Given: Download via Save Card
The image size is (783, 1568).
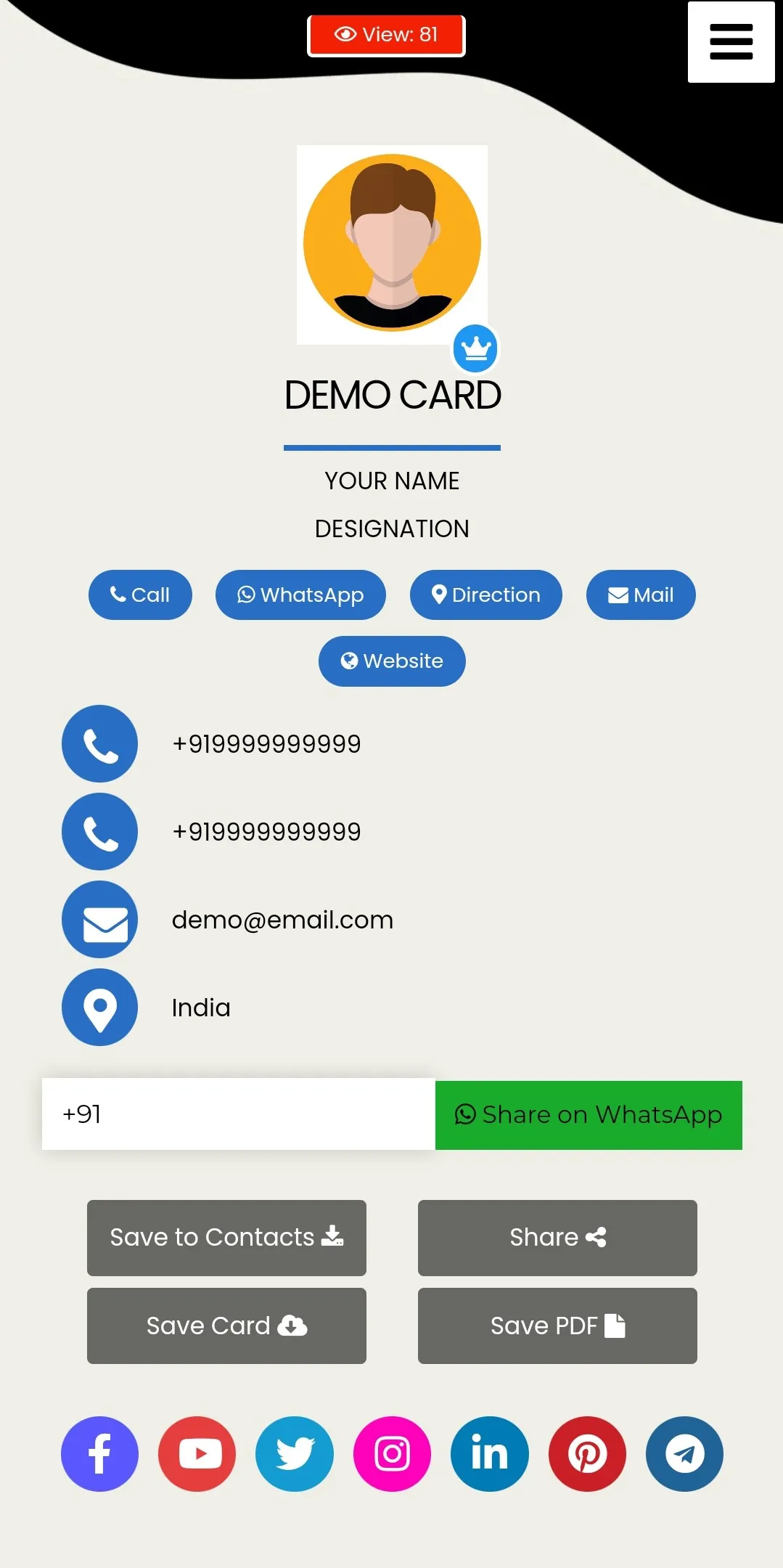Looking at the screenshot, I should coord(226,1326).
